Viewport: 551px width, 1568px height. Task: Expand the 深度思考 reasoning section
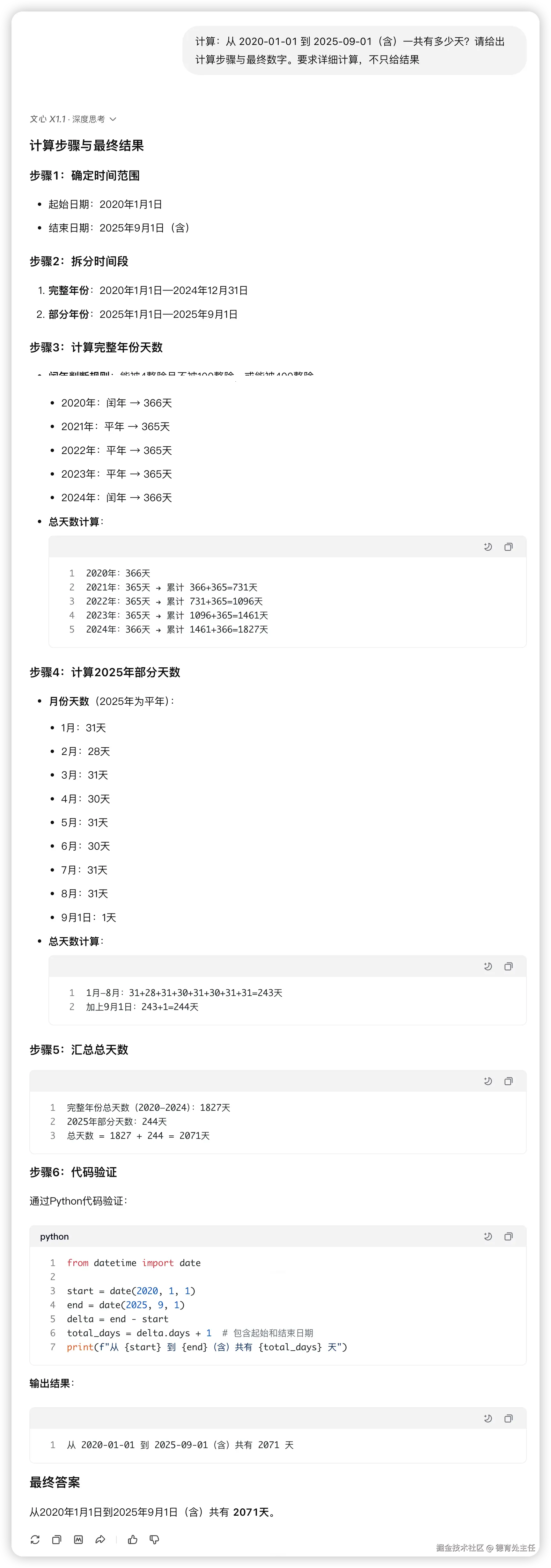[x=113, y=119]
